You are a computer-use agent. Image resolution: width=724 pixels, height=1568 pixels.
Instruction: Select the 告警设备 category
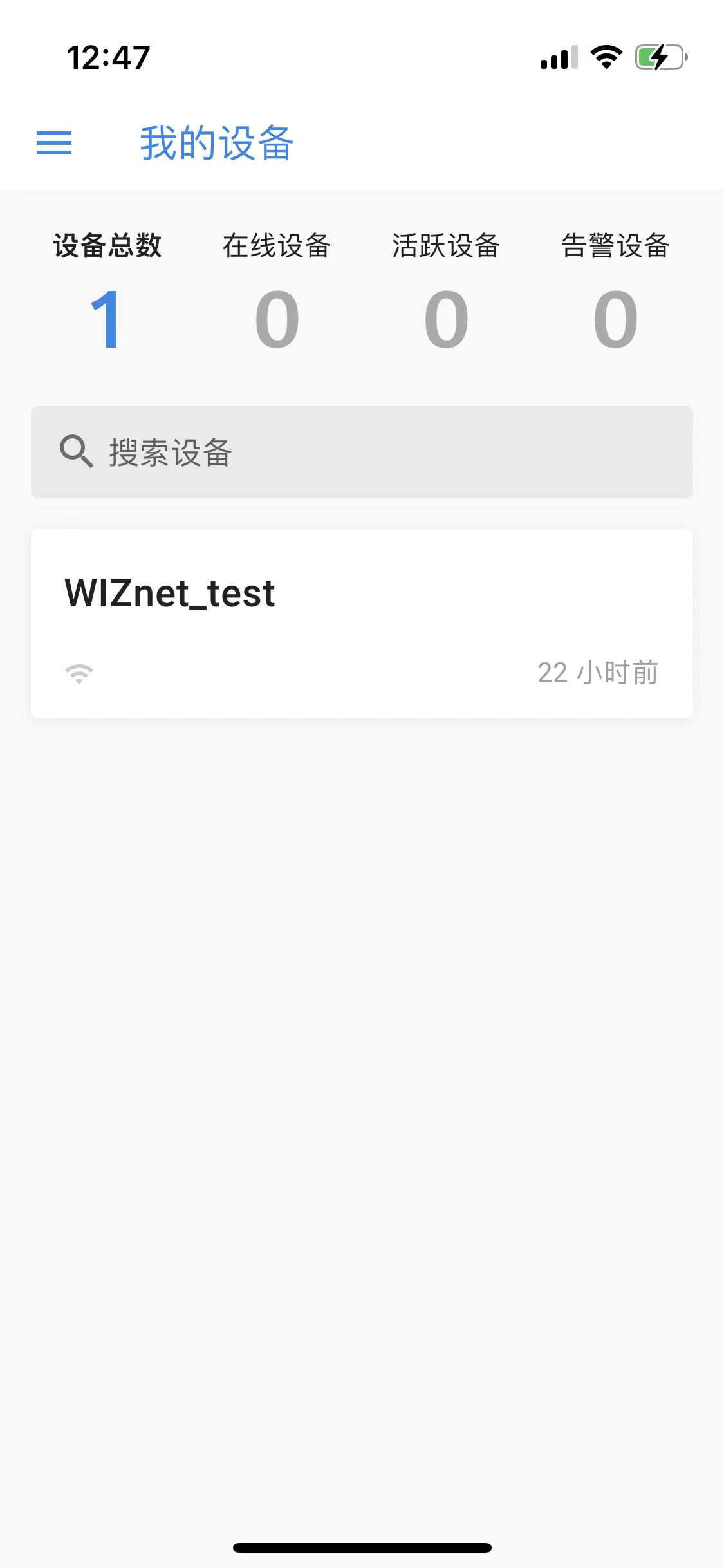coord(615,245)
